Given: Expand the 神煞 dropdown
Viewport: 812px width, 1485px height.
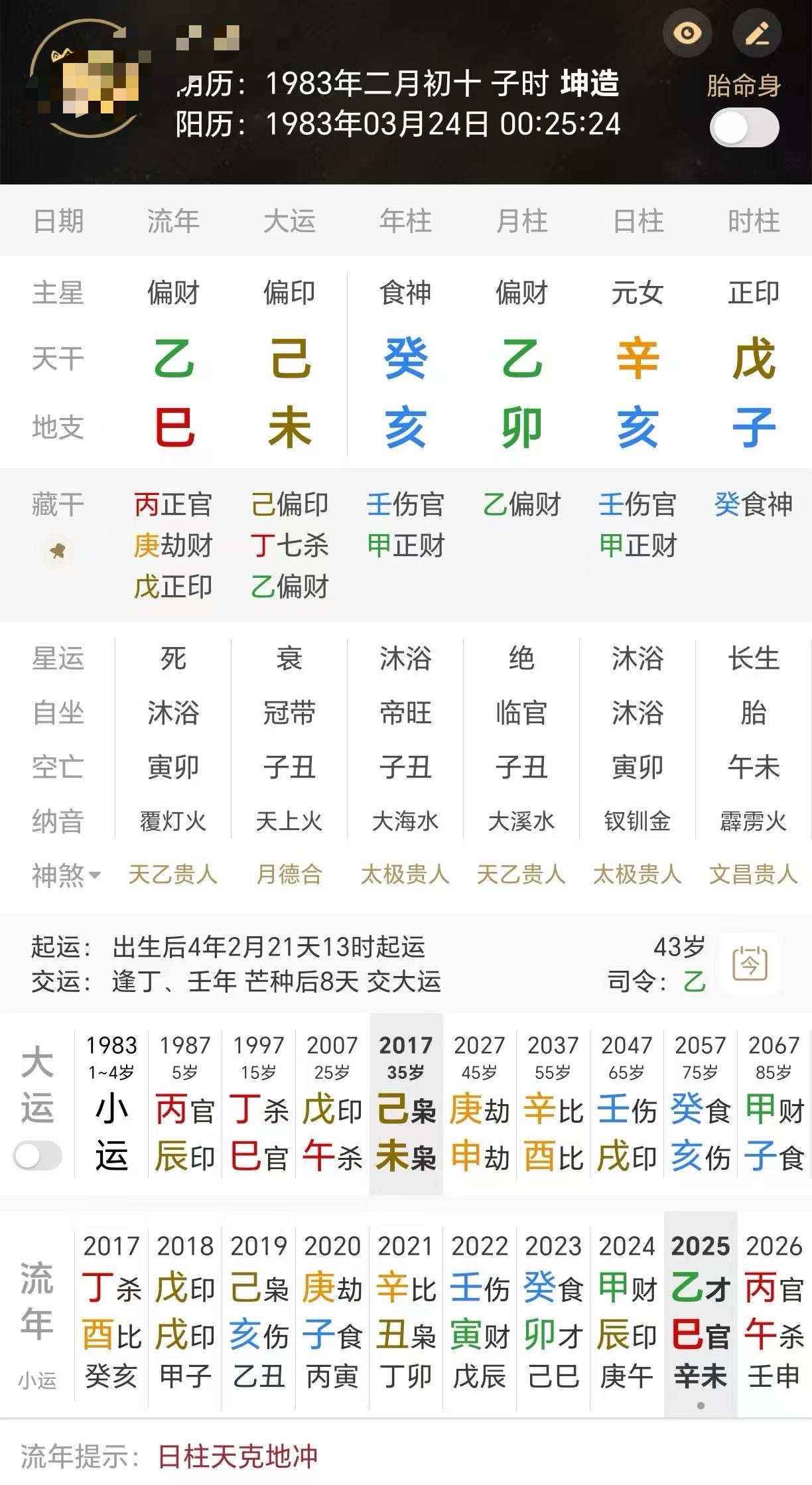Looking at the screenshot, I should [x=66, y=875].
